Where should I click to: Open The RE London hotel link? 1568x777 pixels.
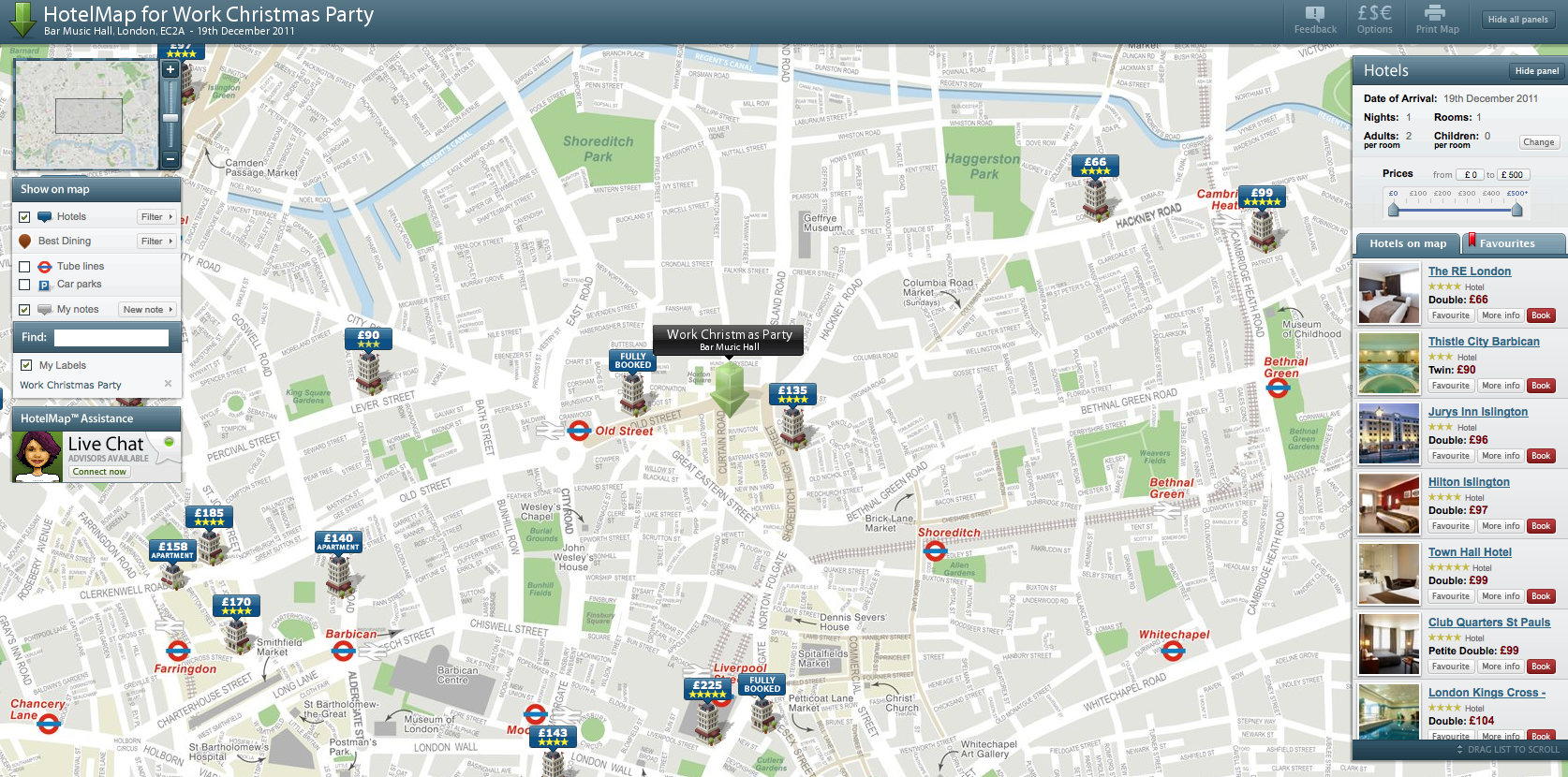(1469, 271)
